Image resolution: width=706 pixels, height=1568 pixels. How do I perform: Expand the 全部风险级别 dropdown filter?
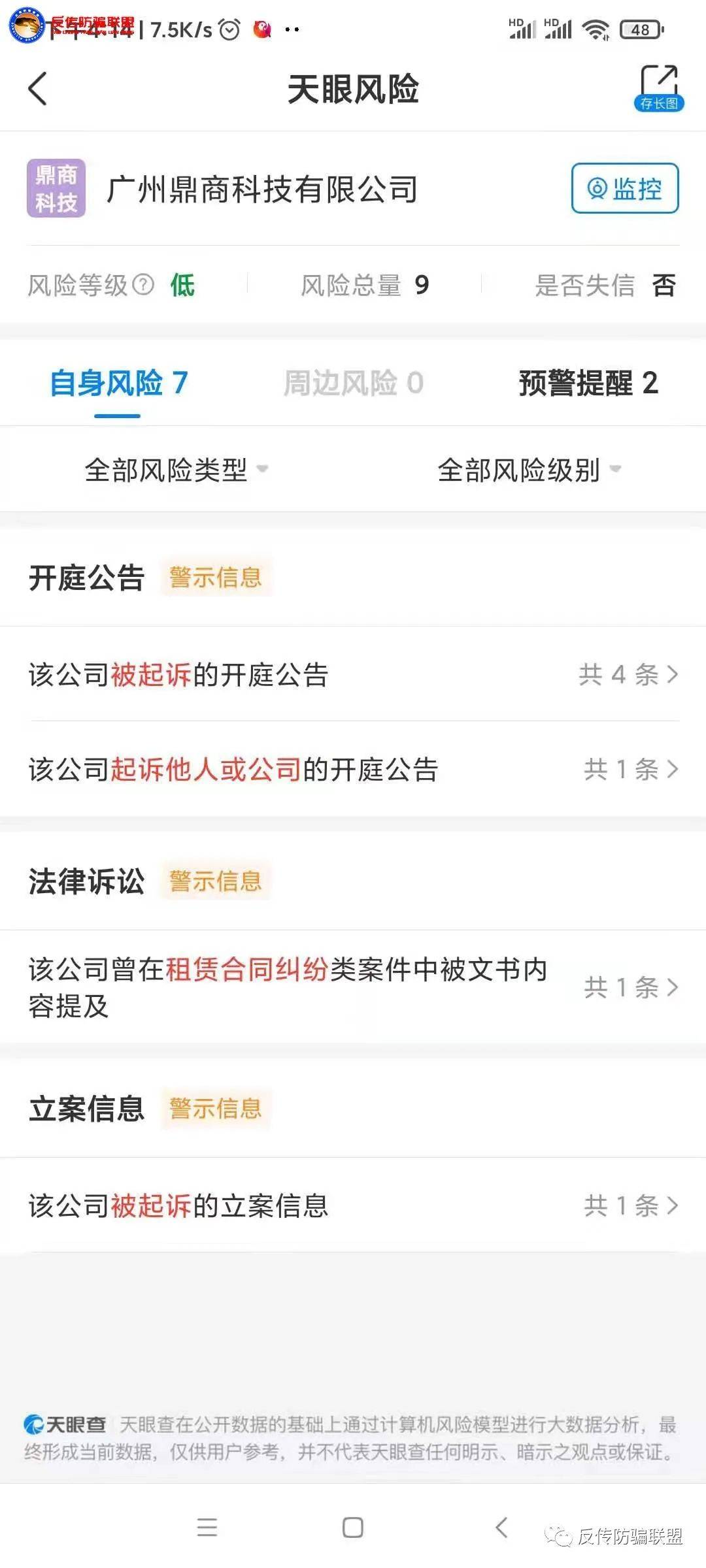click(x=529, y=470)
